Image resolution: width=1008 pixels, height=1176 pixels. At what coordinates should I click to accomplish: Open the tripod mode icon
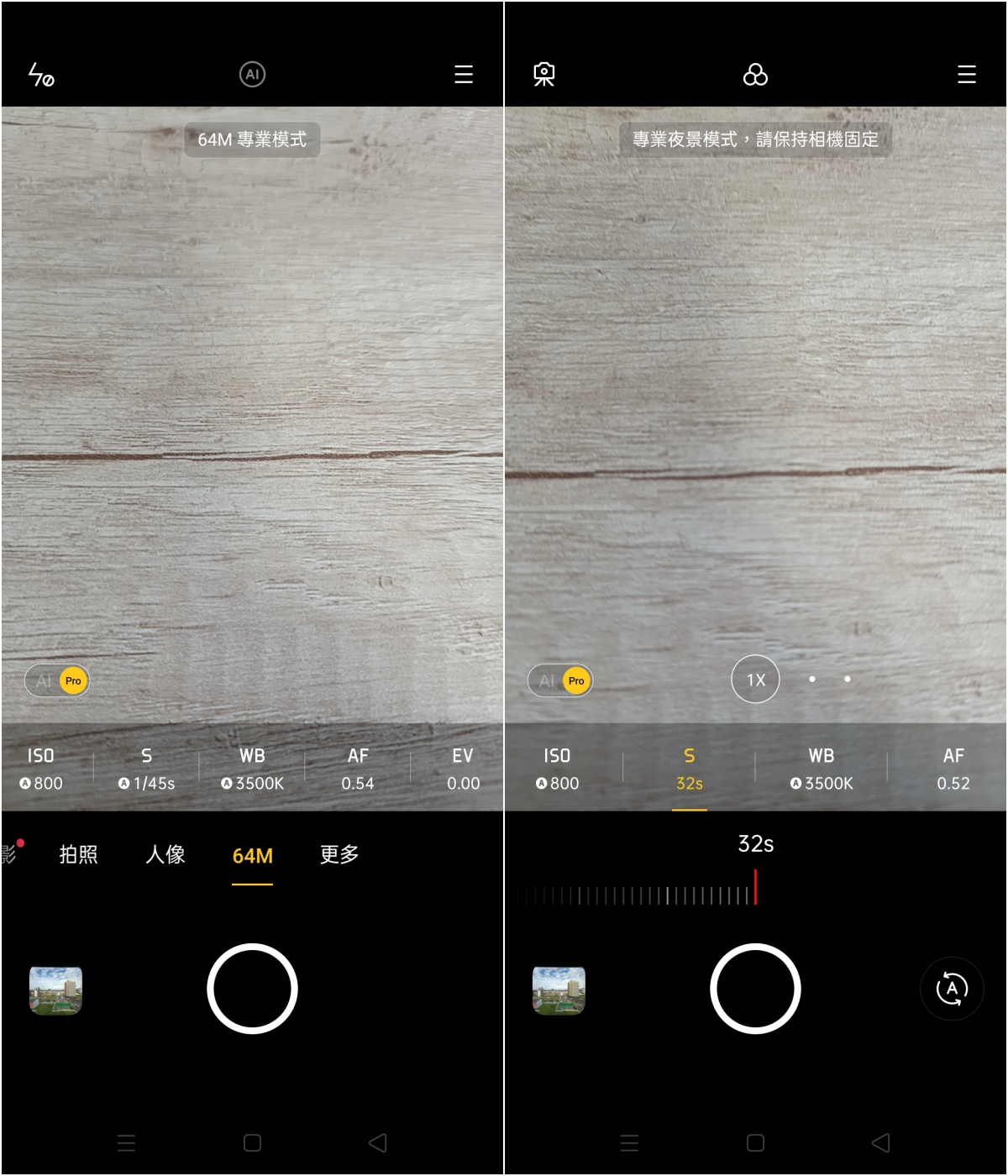coord(544,75)
